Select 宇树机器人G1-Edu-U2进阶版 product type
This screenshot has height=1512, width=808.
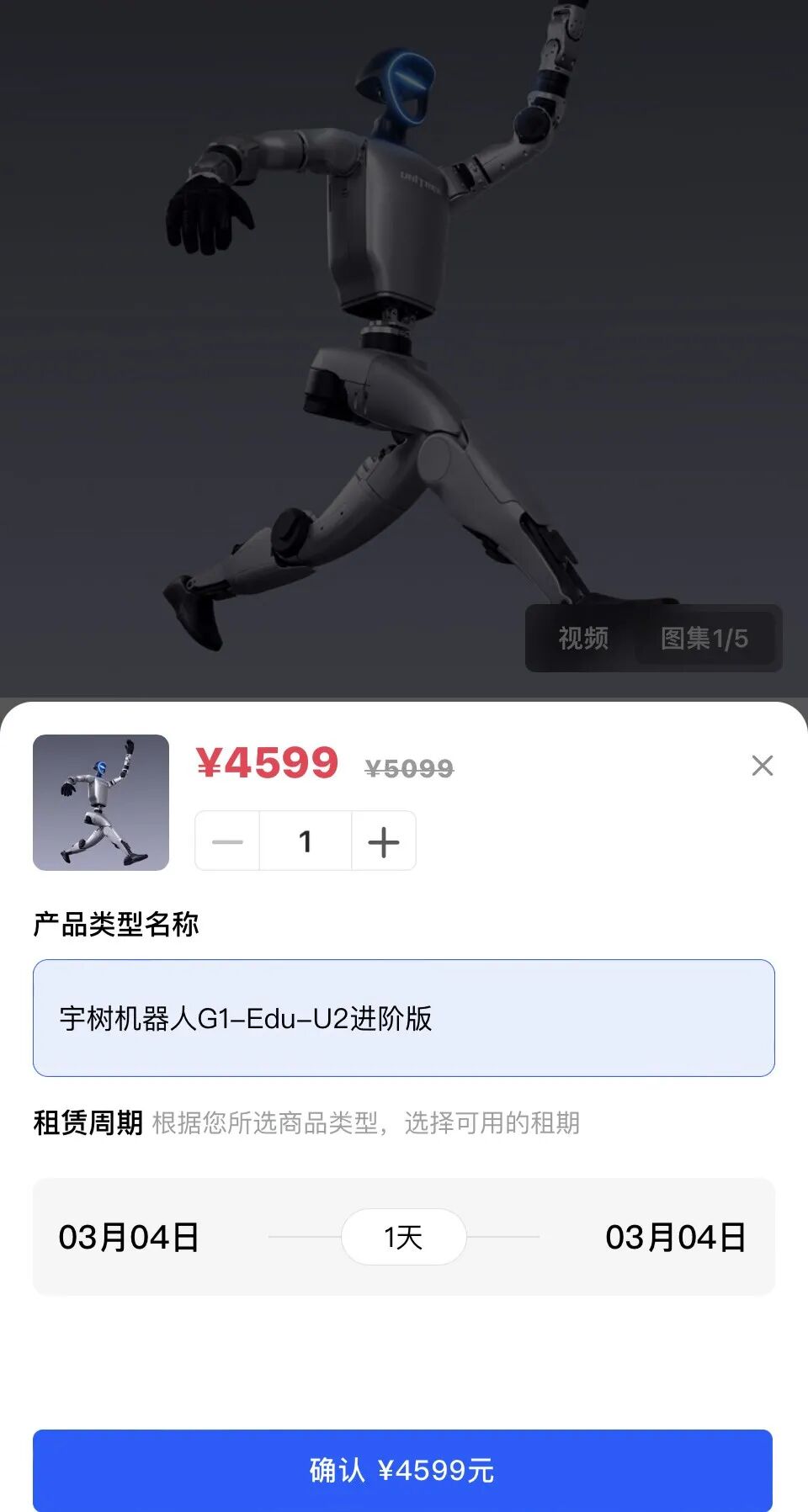[x=403, y=1018]
